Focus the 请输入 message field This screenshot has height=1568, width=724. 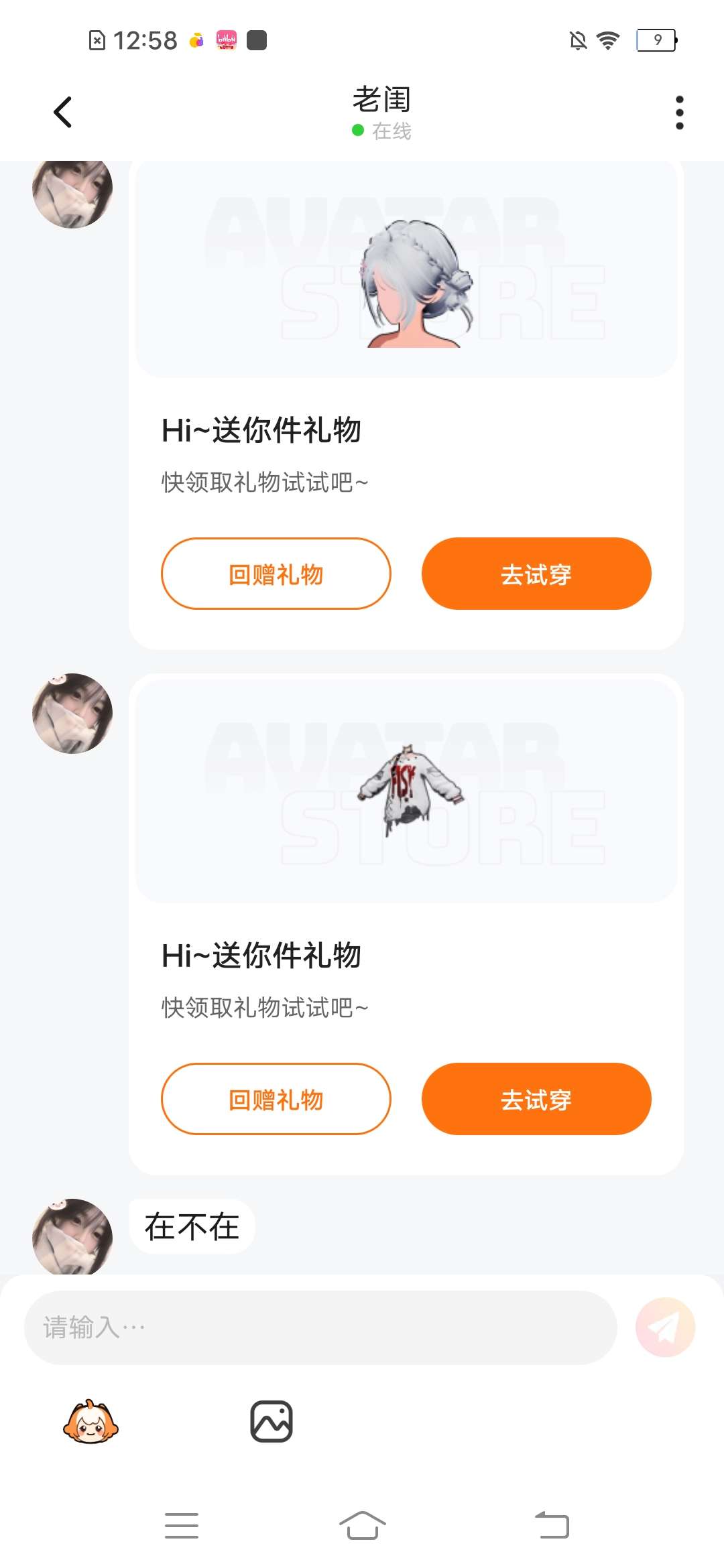click(x=320, y=1327)
